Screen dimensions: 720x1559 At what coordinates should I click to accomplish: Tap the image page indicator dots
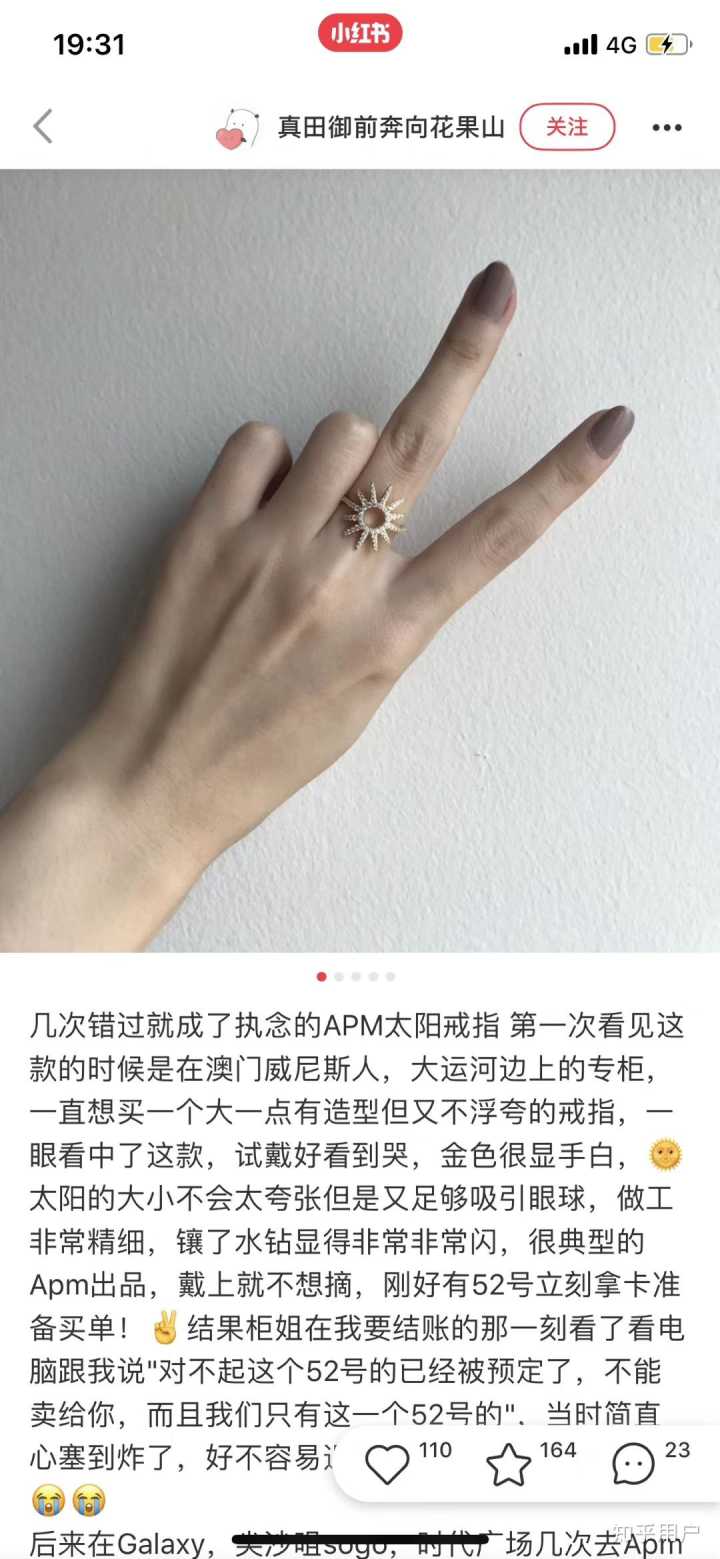coord(356,976)
